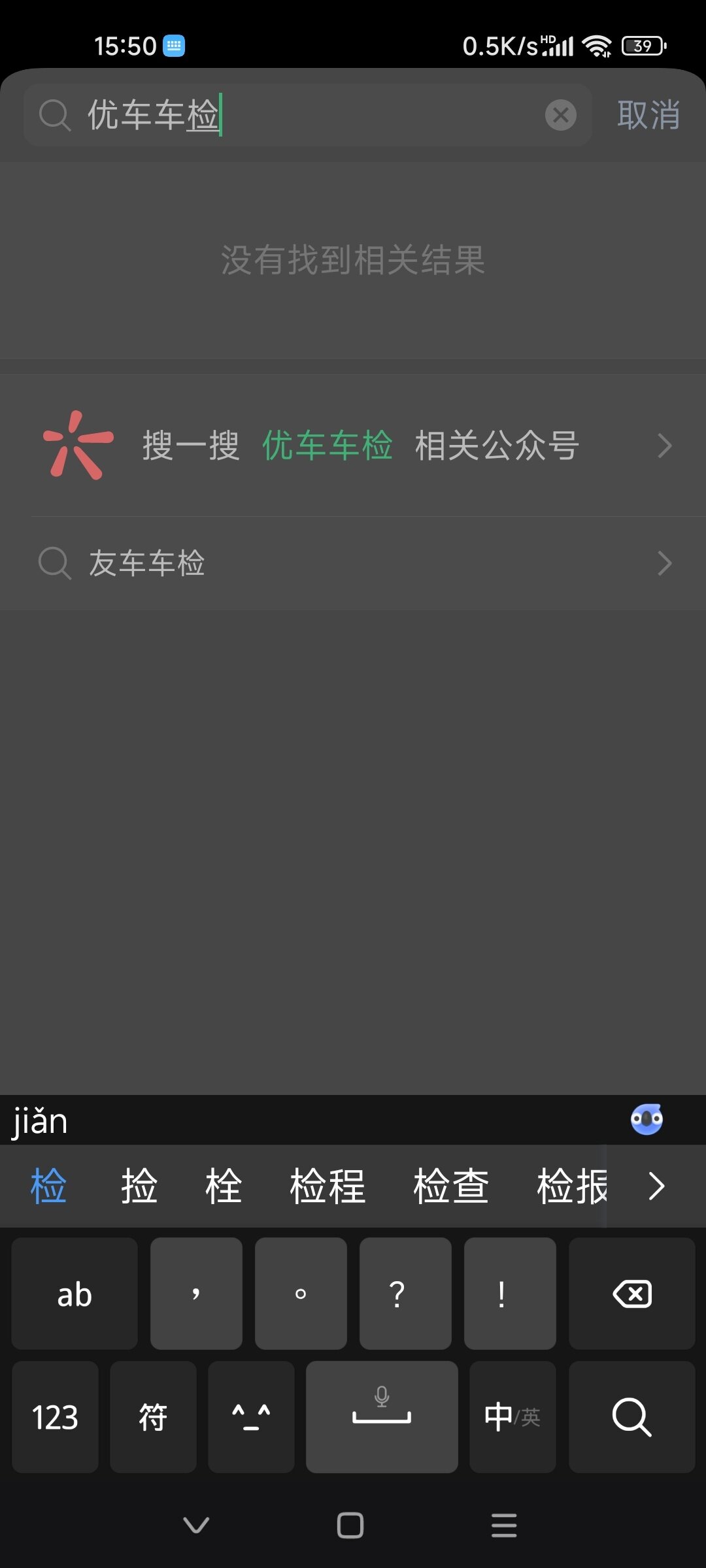
Task: Tap the space bar with microphone
Action: pos(382,1417)
